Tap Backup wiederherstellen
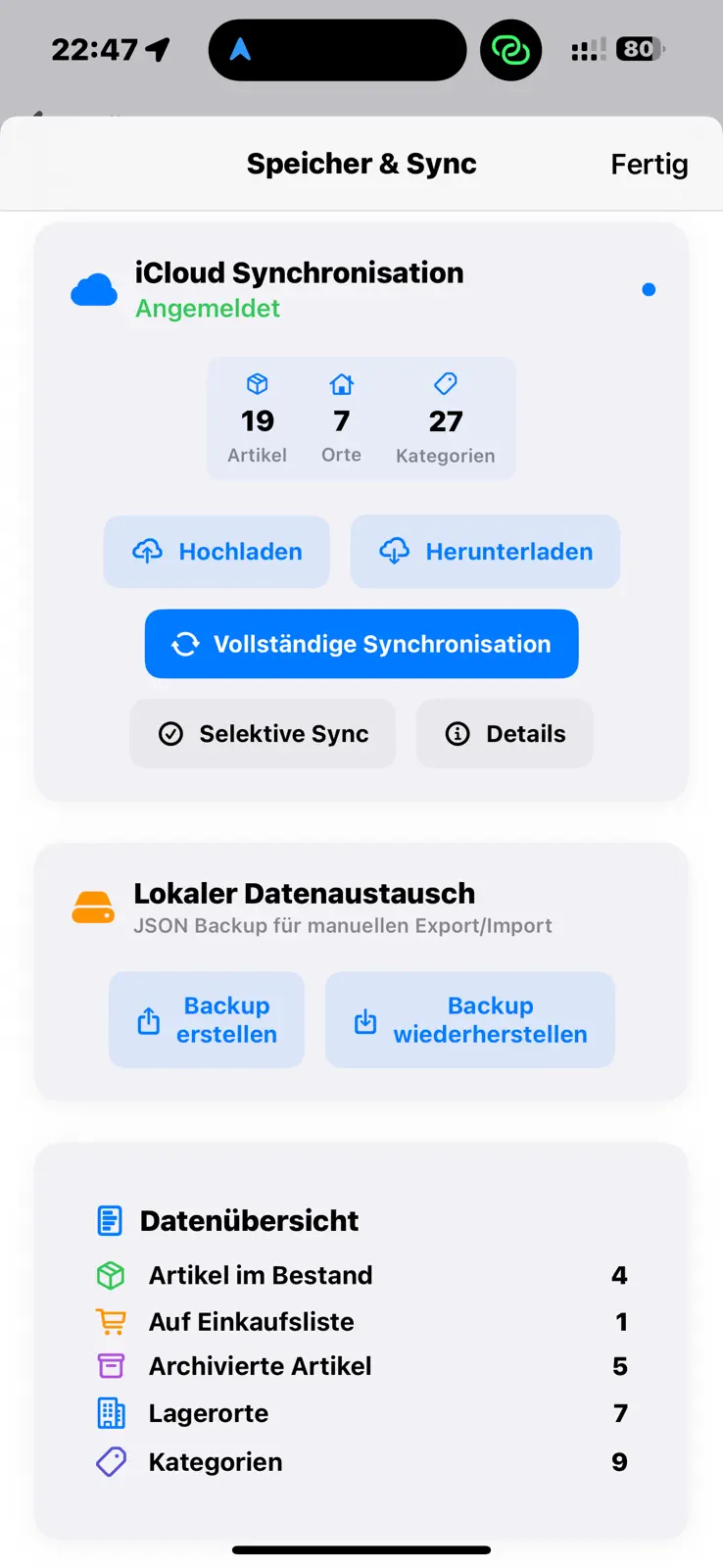Screen dimensions: 723x1568 [x=470, y=1019]
